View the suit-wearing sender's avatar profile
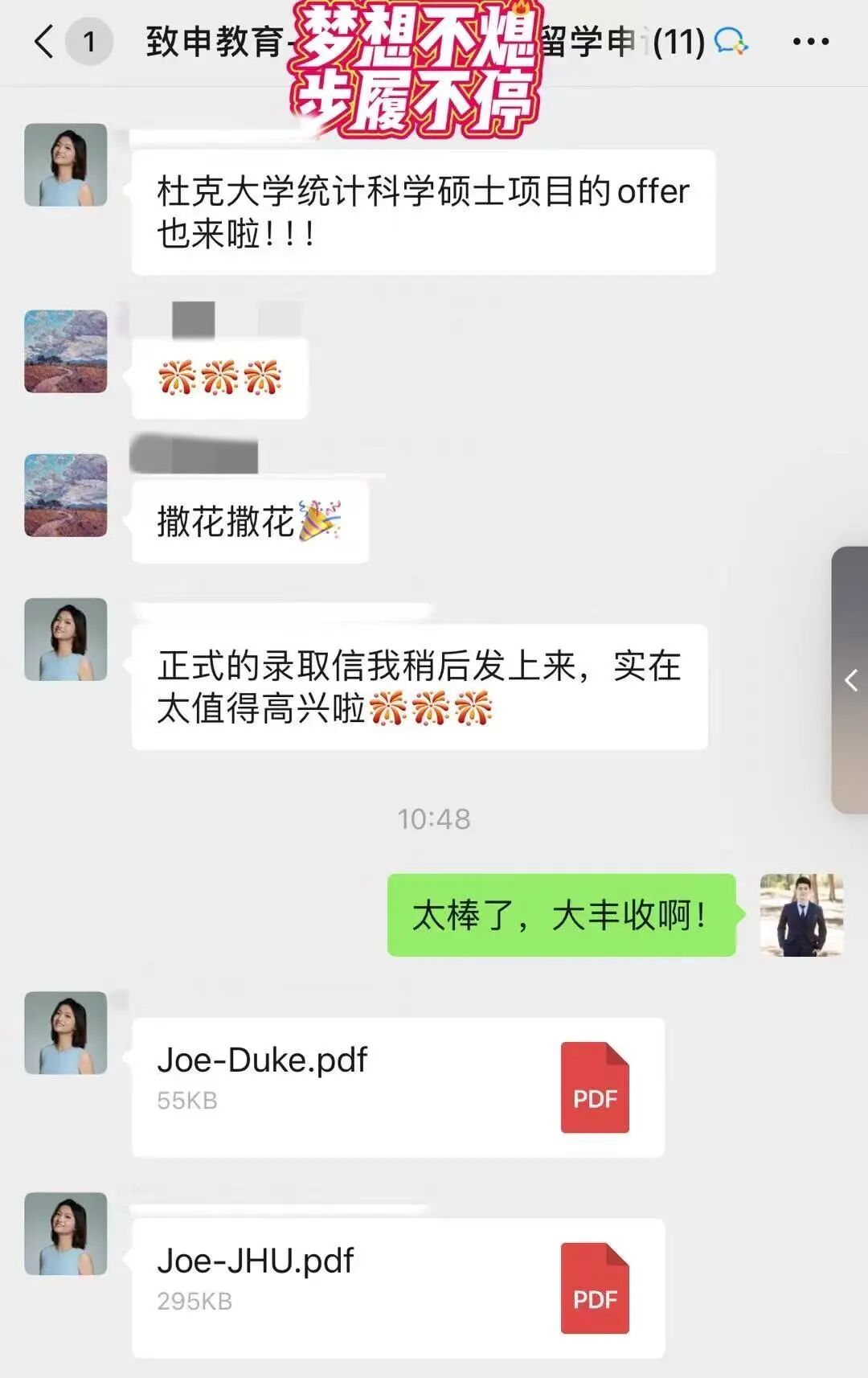The image size is (868, 1378). 800,915
